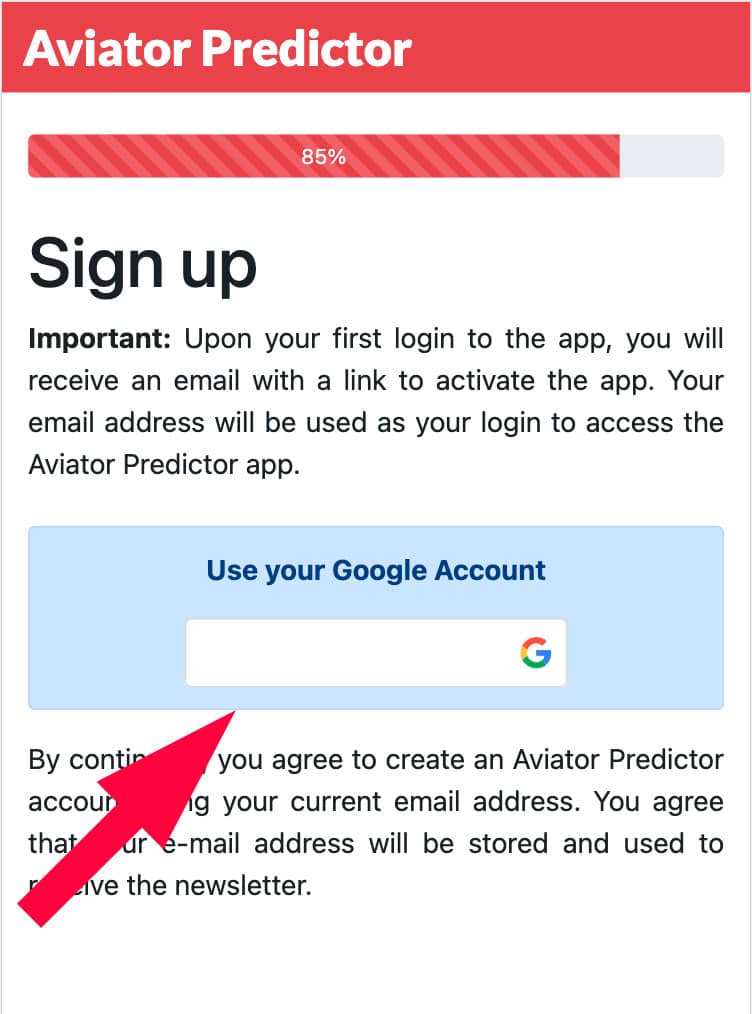The height and width of the screenshot is (1014, 752).
Task: Select the newsletter agreement paragraph
Action: 450,822
